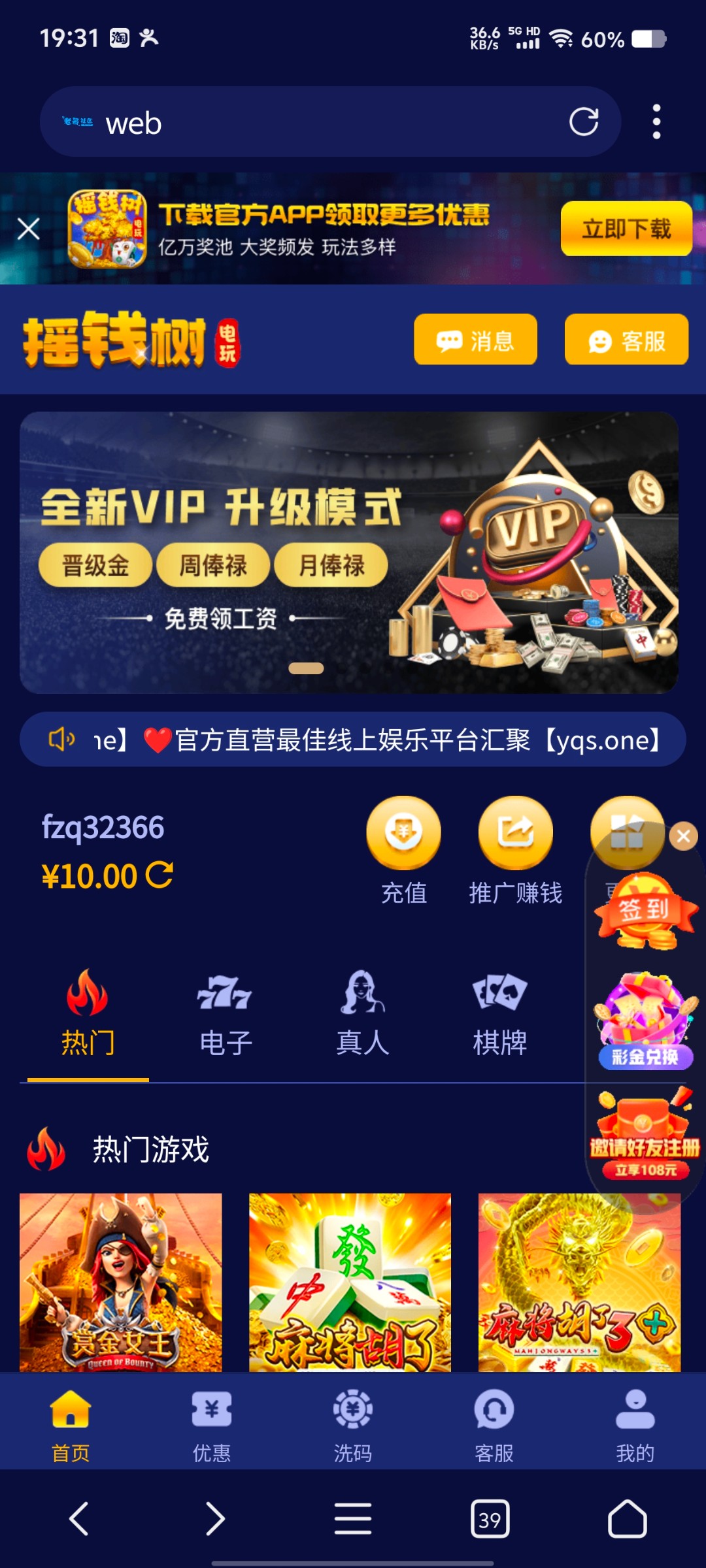The height and width of the screenshot is (1568, 706).
Task: Open the 赏金女王 game tile
Action: coord(121,1282)
